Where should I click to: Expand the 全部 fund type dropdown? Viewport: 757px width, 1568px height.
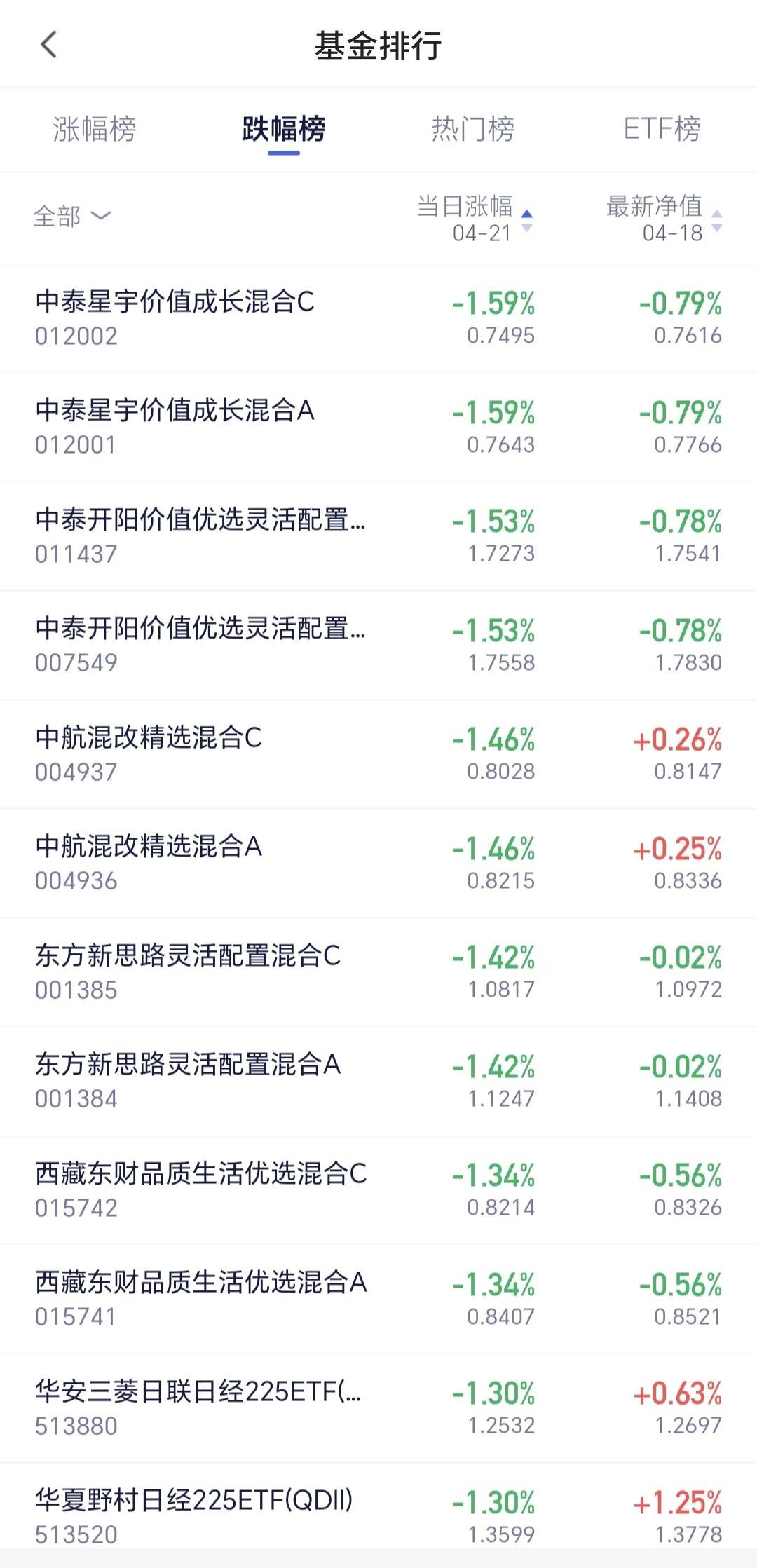pos(72,216)
